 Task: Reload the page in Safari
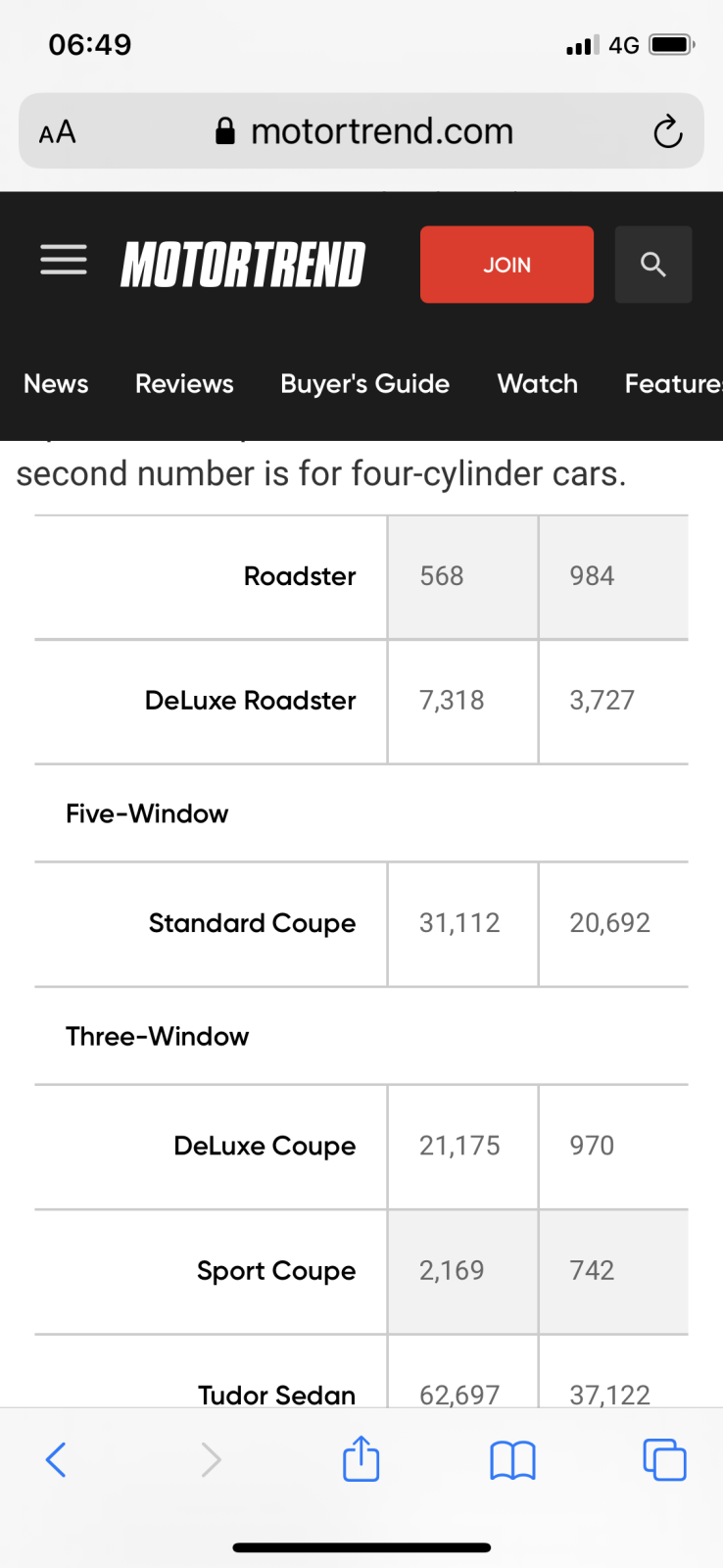668,131
